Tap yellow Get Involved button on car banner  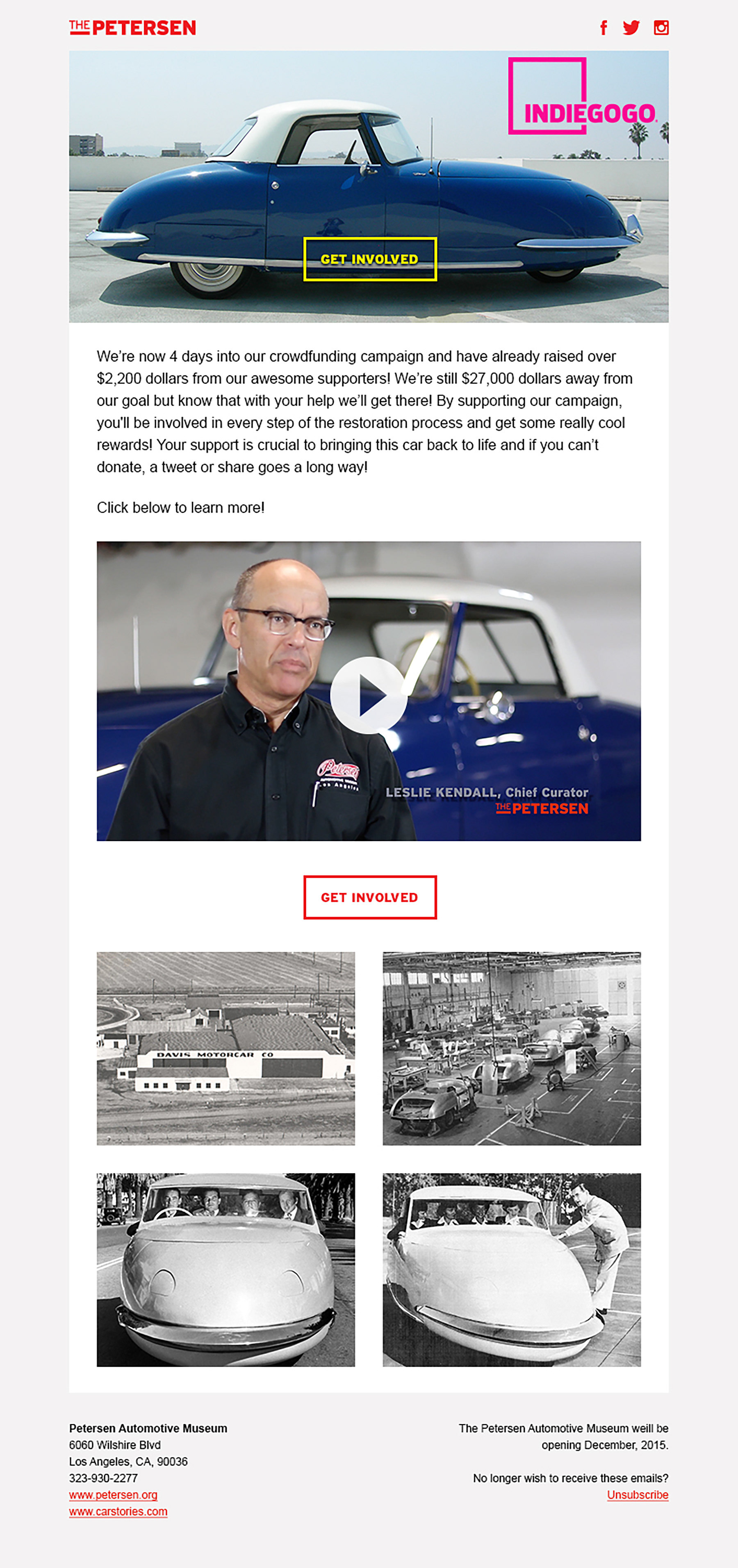(x=369, y=259)
